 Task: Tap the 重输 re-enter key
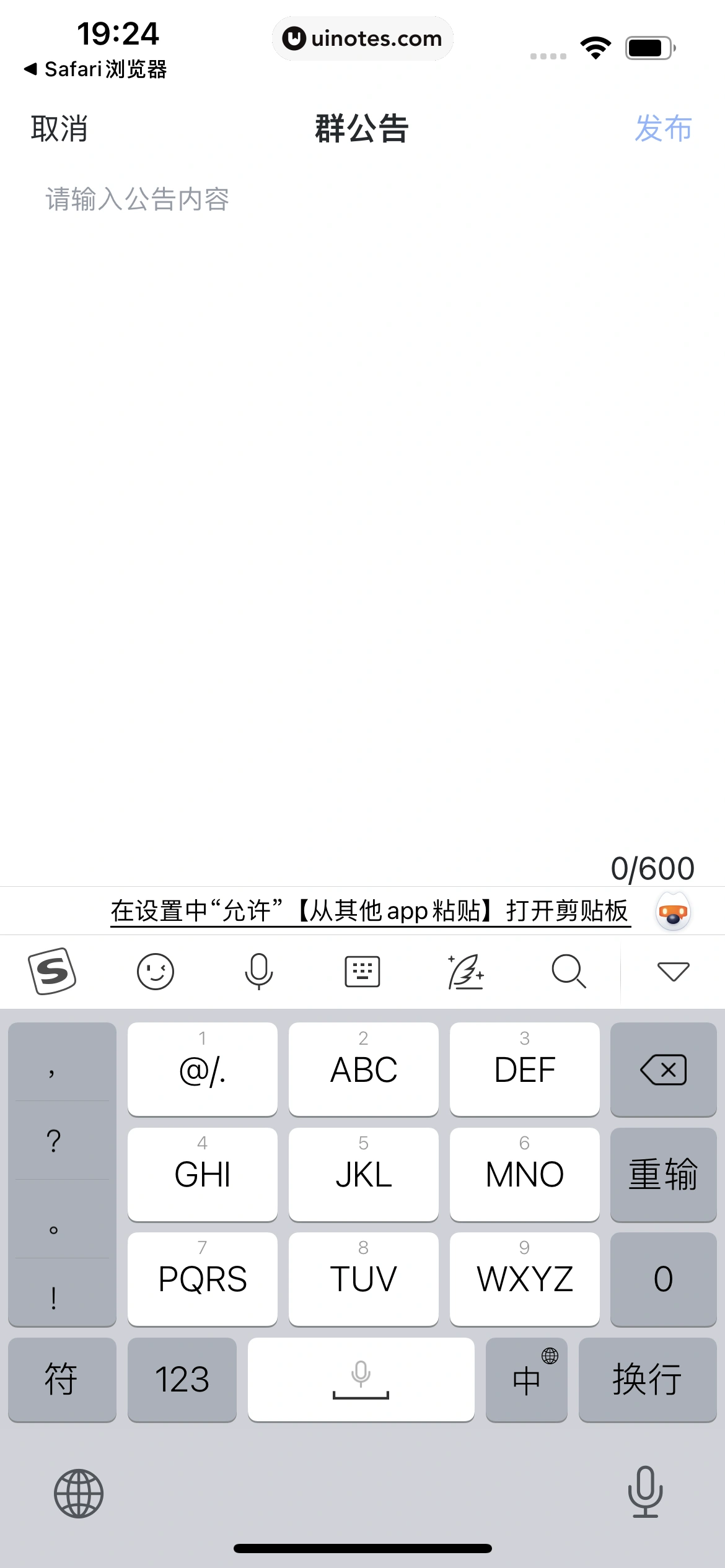pyautogui.click(x=663, y=1174)
